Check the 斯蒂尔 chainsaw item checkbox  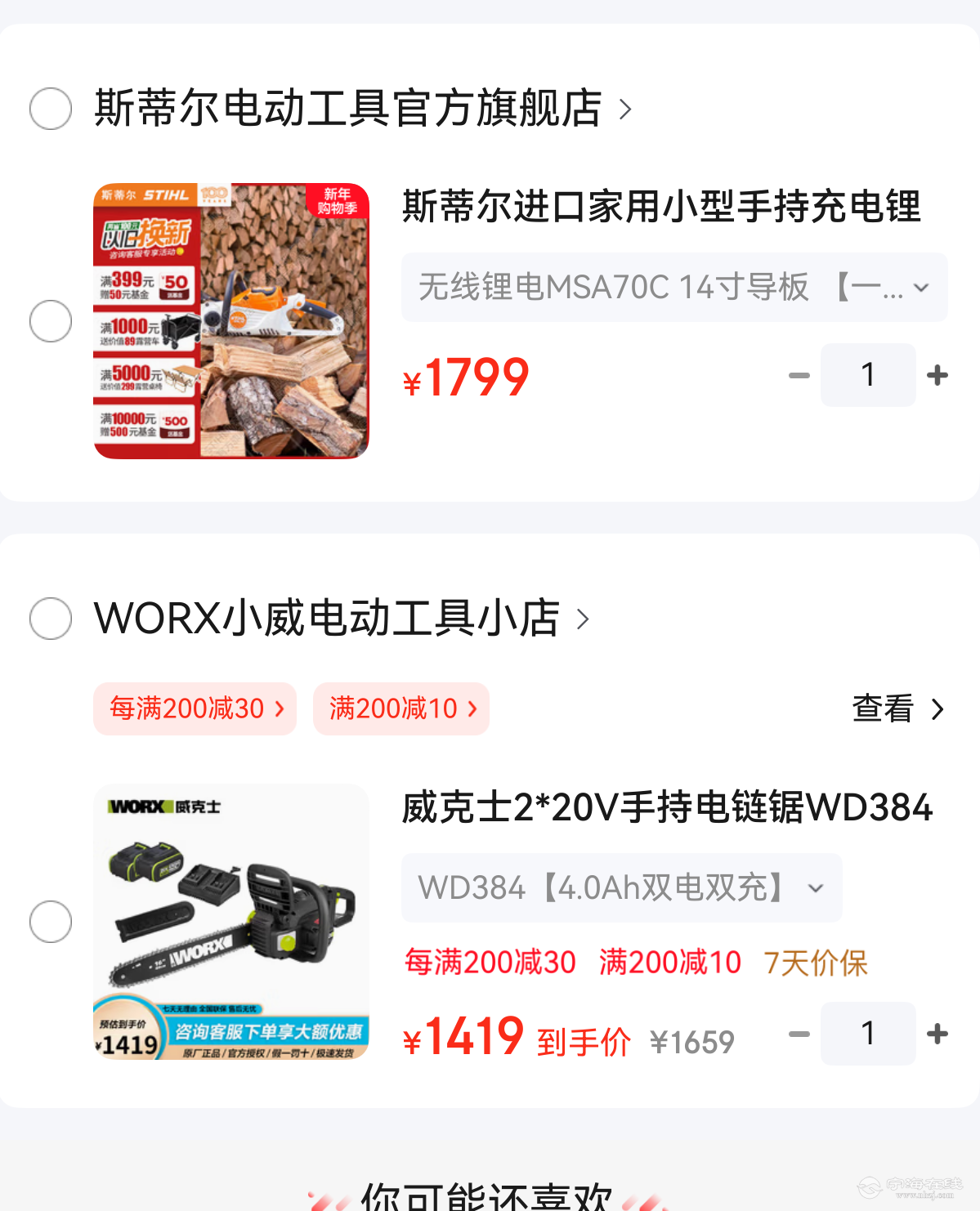51,321
